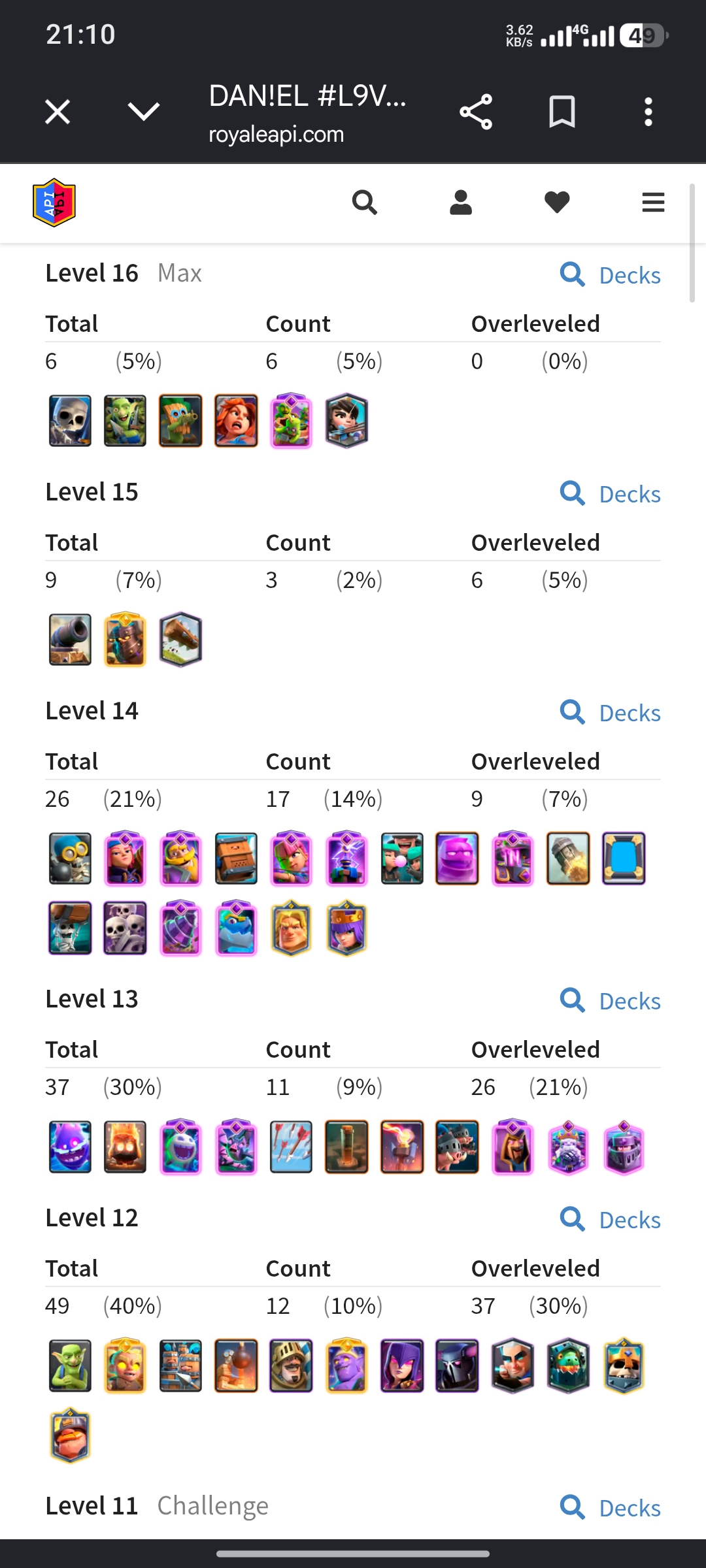Search decks for Level 12 cards
The width and height of the screenshot is (706, 1568).
click(x=611, y=1220)
